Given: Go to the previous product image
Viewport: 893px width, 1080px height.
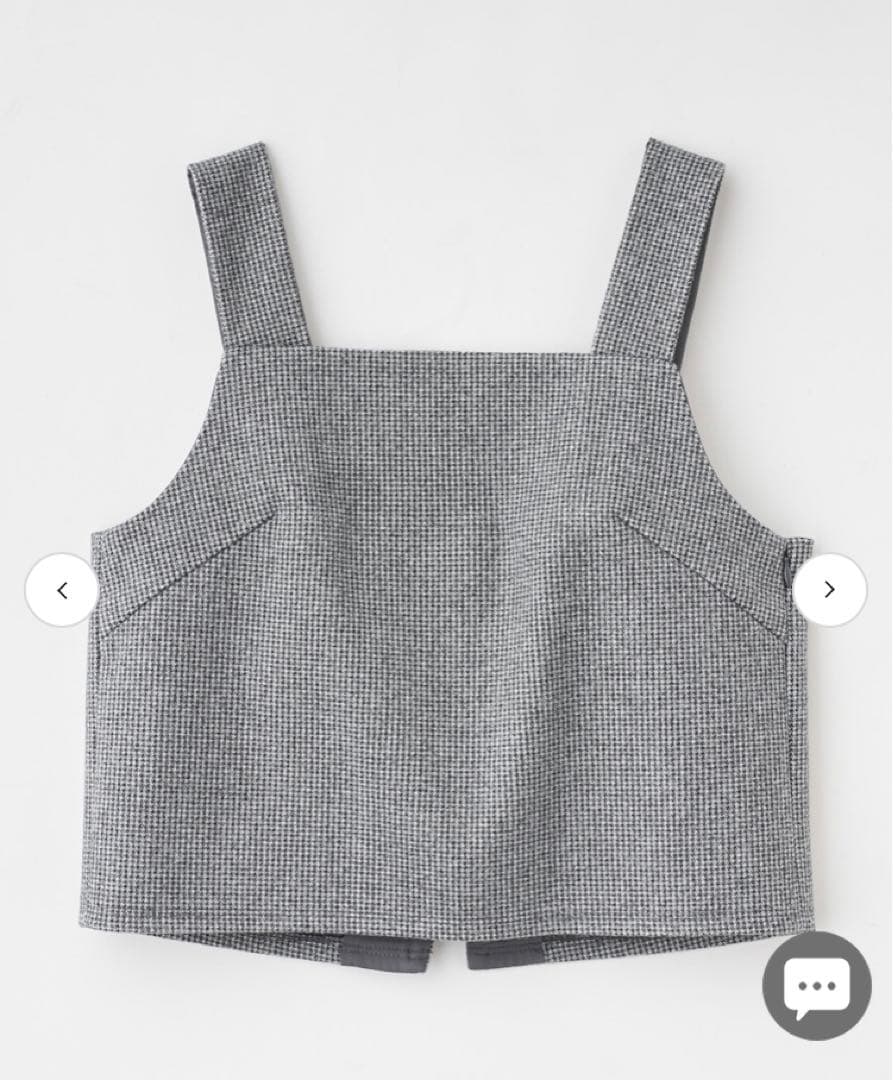Looking at the screenshot, I should point(62,590).
